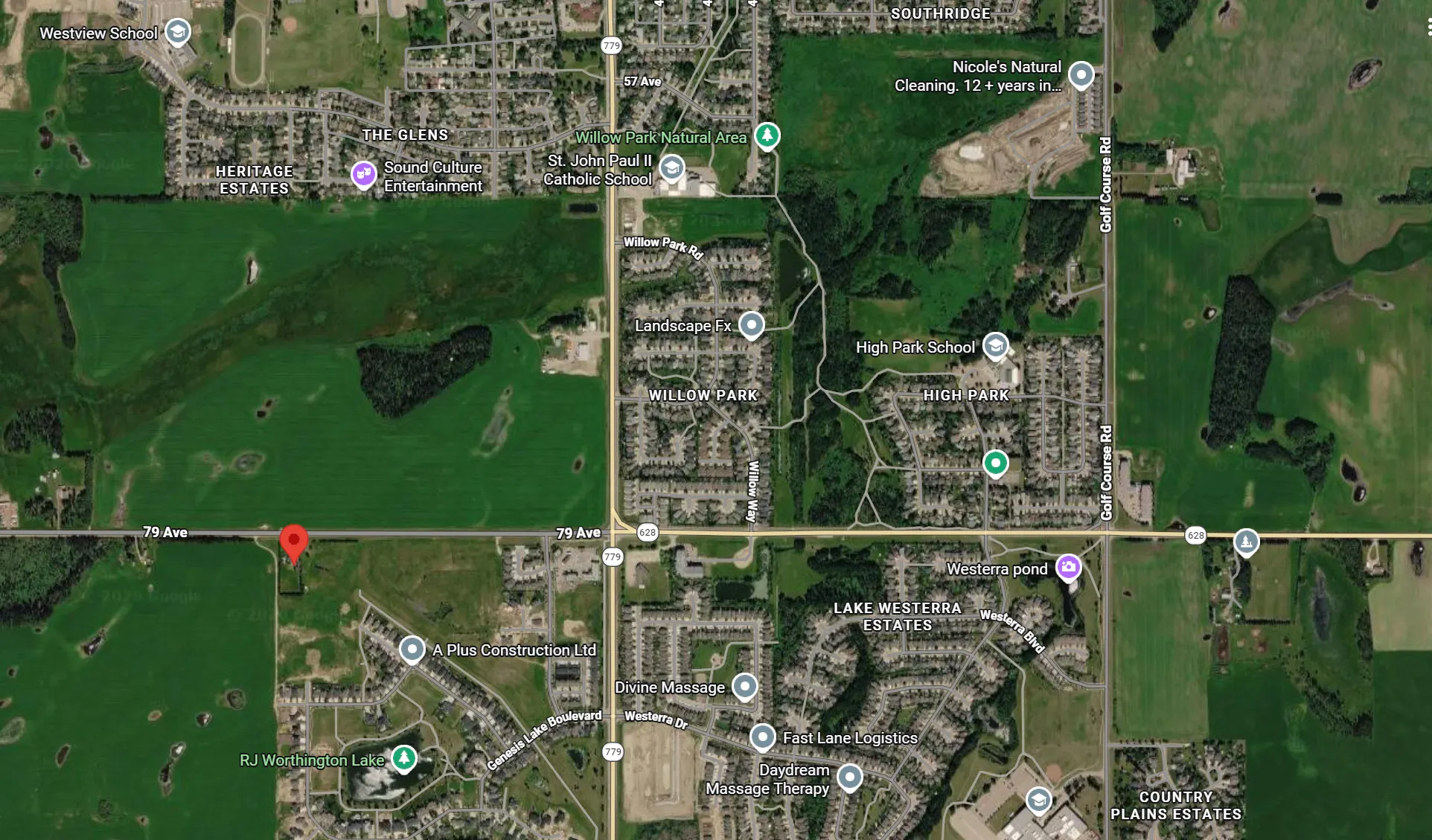Select A Plus Construction Ltd pin
Screen dimensions: 1432x840
point(412,650)
